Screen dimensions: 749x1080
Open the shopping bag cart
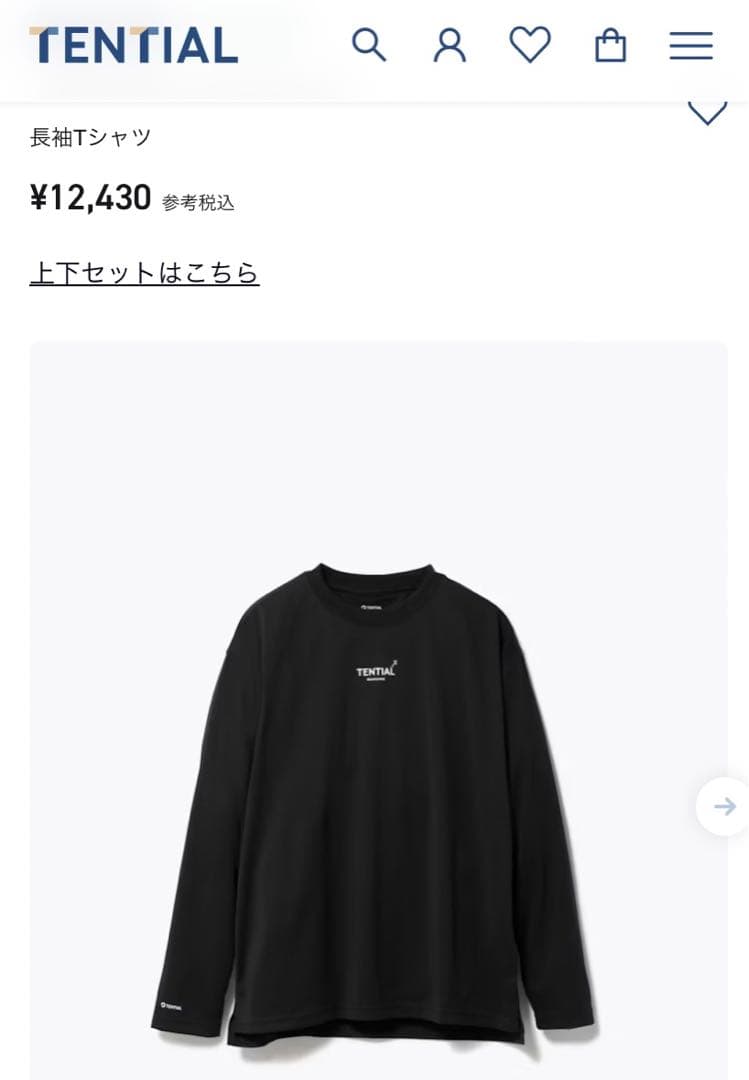[x=610, y=45]
